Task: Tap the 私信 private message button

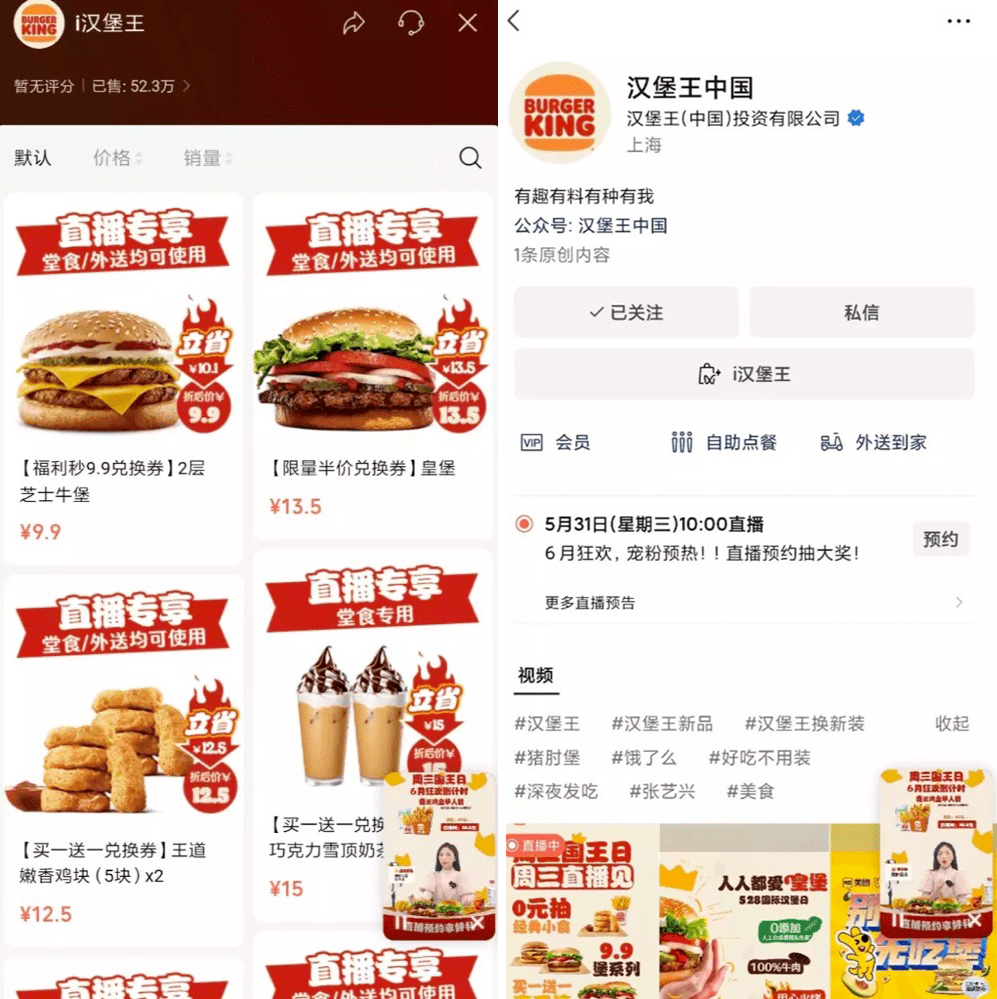Action: point(861,312)
